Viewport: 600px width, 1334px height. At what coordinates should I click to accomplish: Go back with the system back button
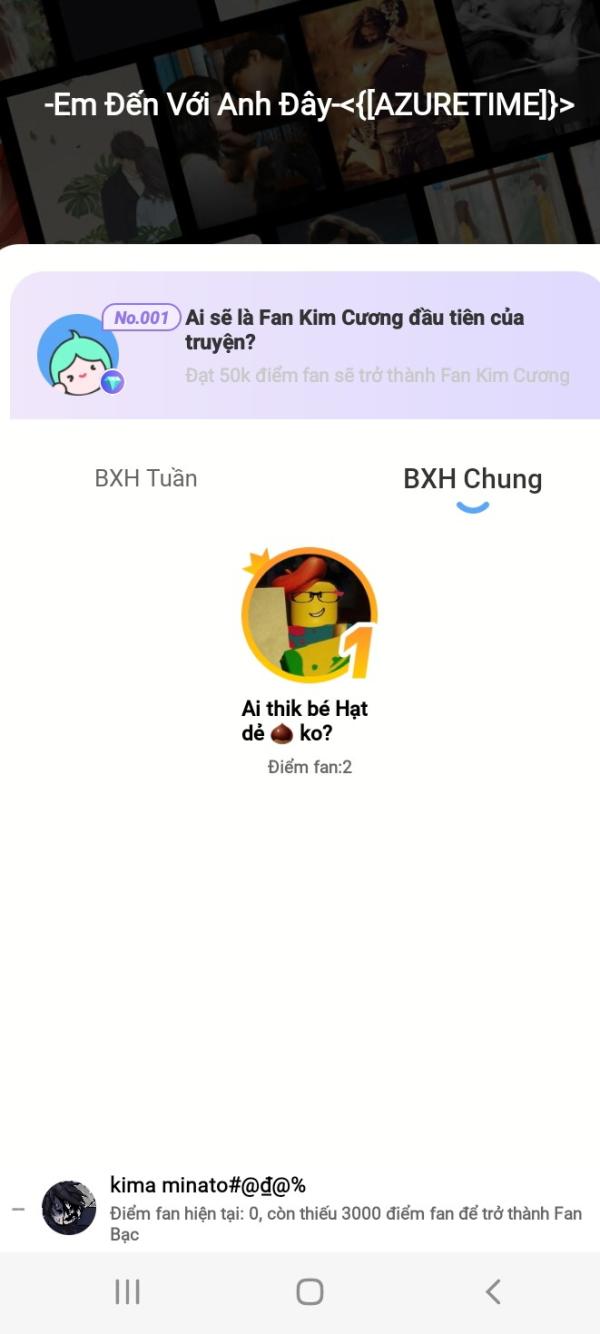point(492,1291)
